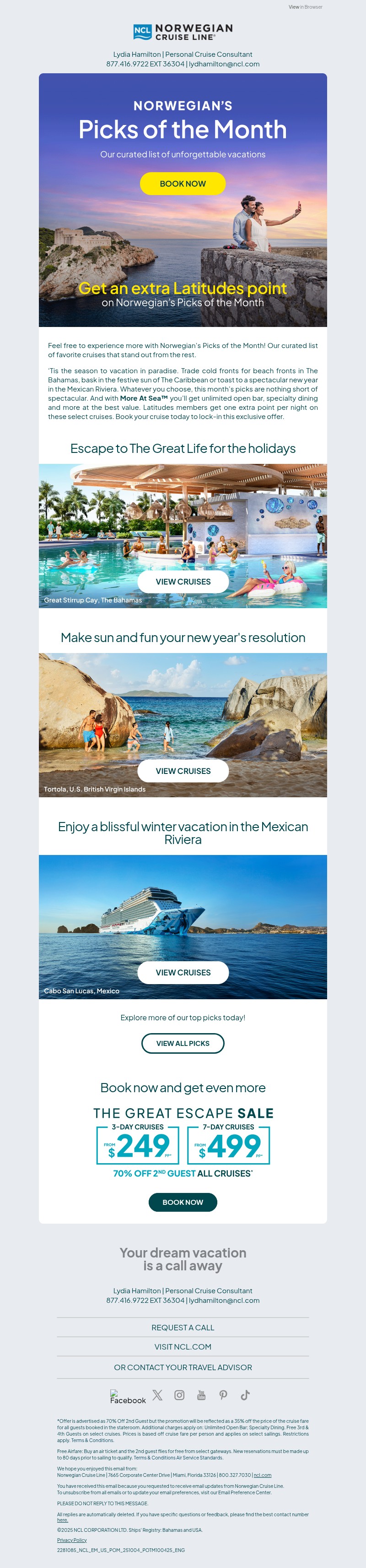Open the YouTube icon
The height and width of the screenshot is (1568, 366).
[201, 1394]
